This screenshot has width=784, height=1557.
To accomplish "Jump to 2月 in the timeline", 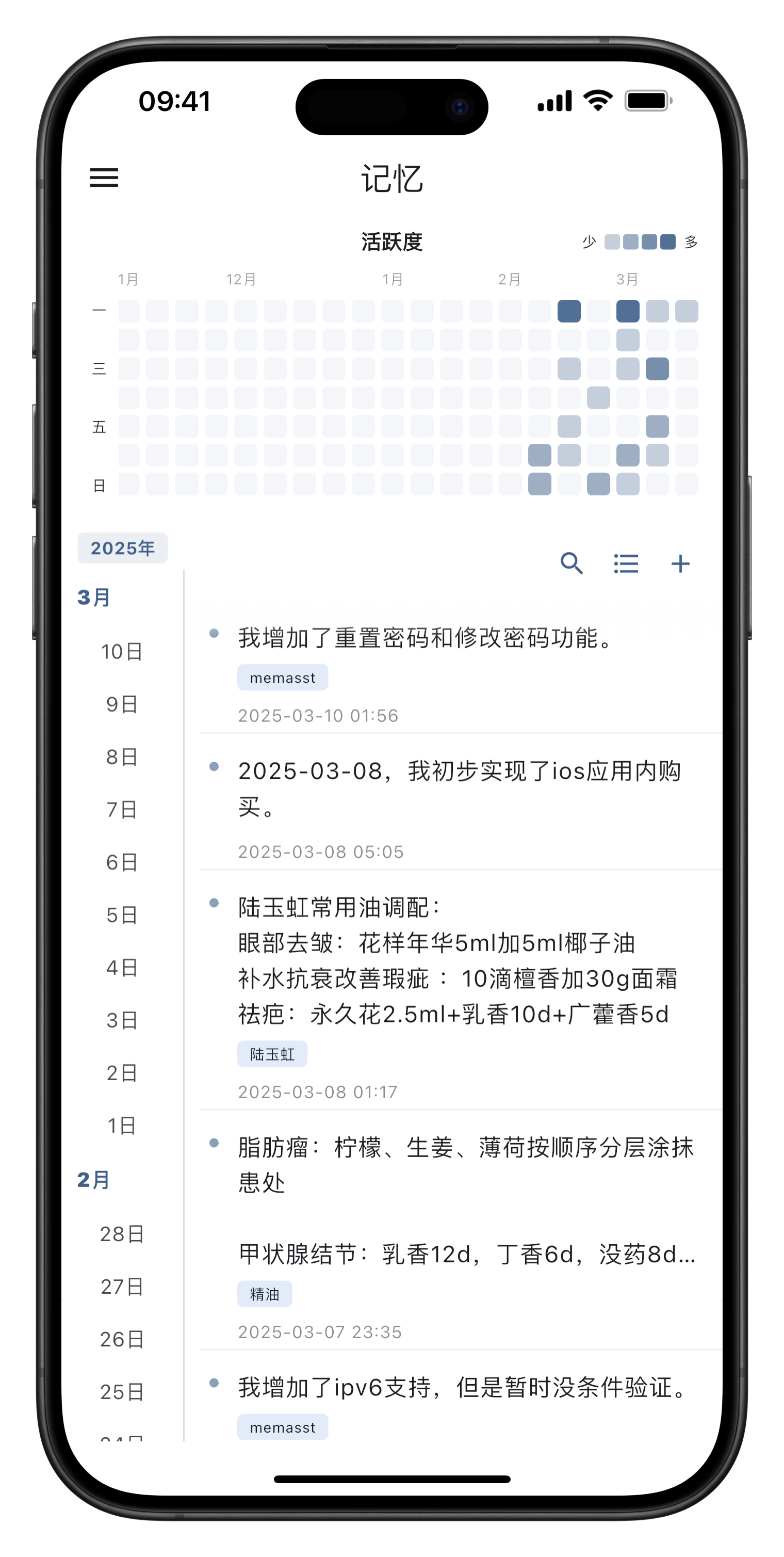I will 94,1180.
